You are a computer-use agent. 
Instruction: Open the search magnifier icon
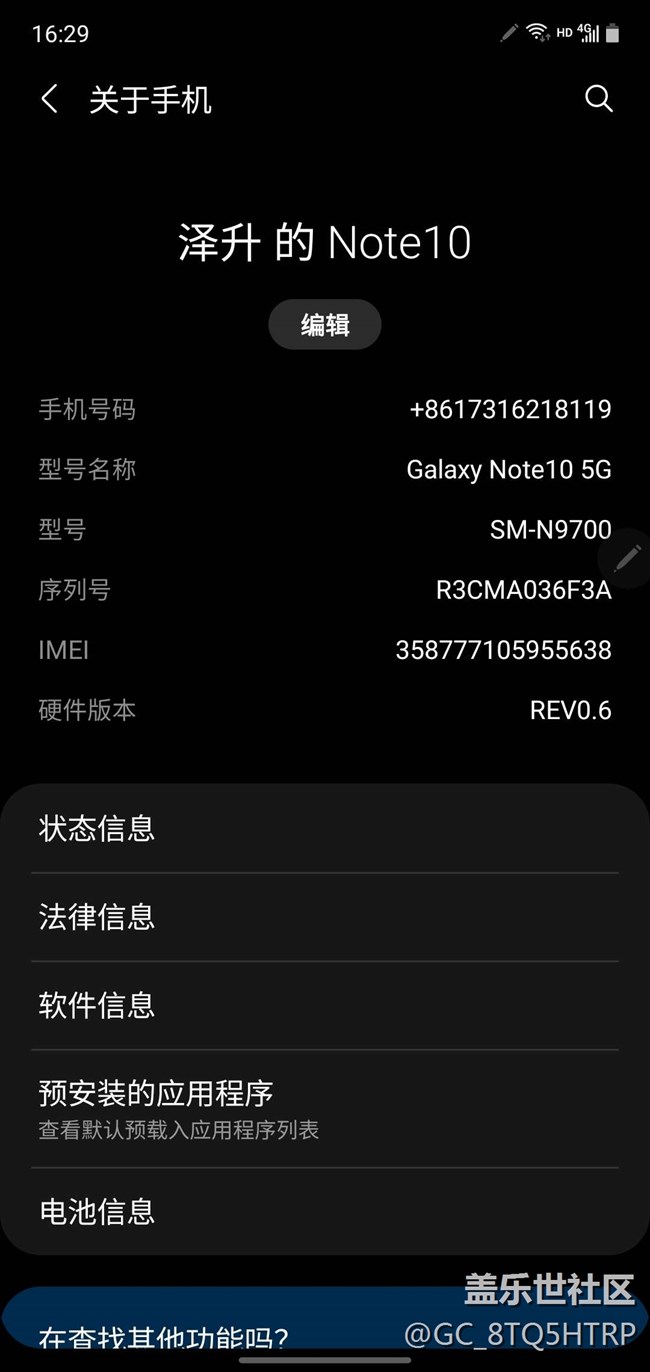[598, 99]
